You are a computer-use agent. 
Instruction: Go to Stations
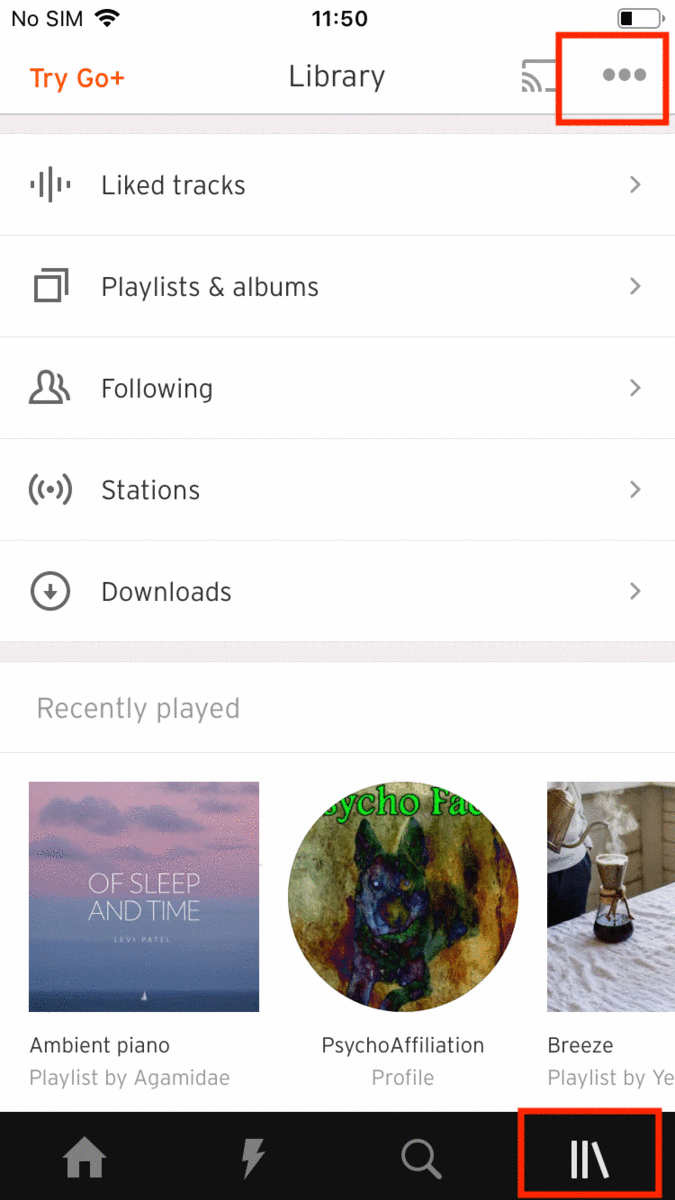pyautogui.click(x=337, y=490)
